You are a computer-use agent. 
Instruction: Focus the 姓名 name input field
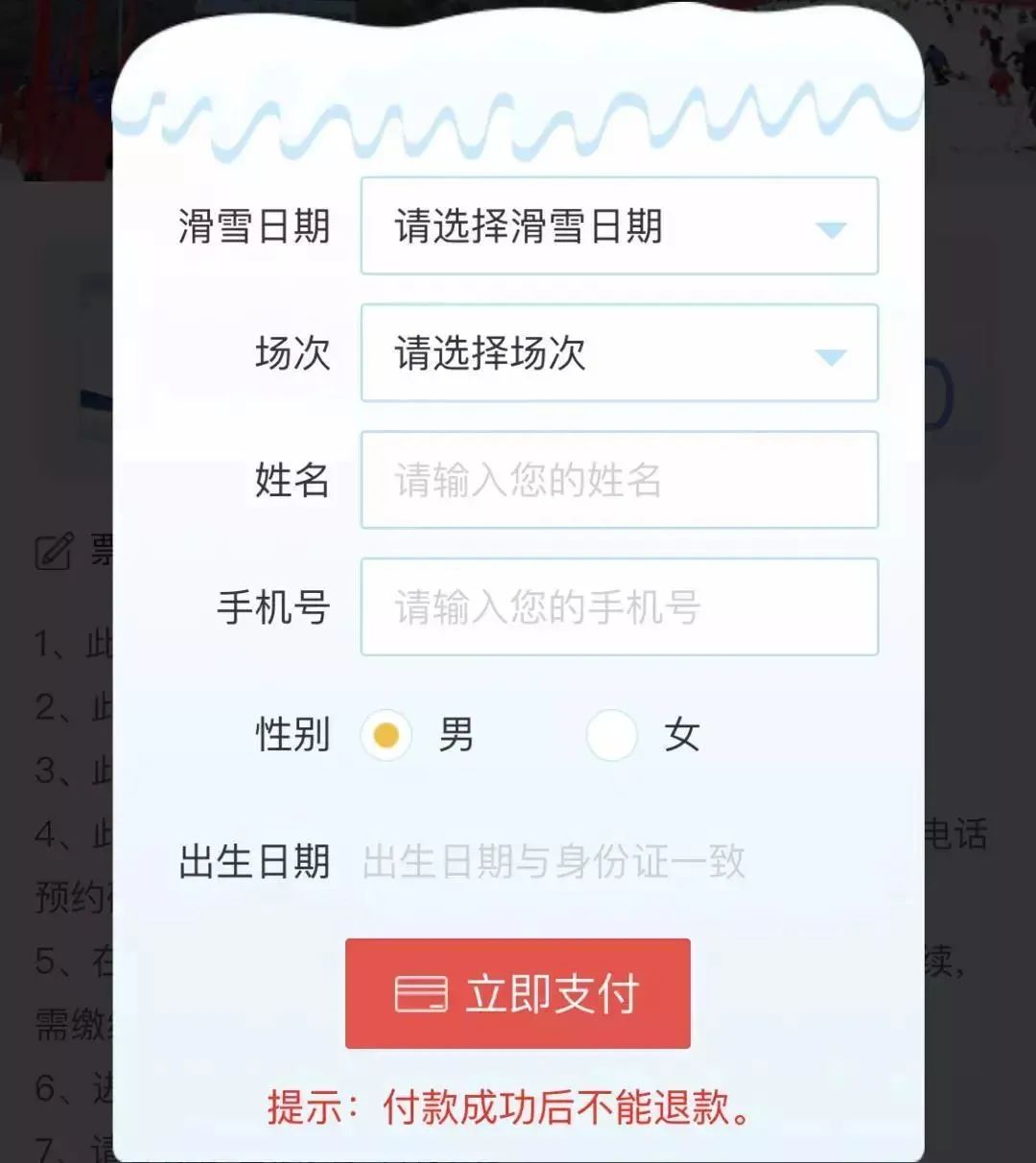click(x=619, y=480)
